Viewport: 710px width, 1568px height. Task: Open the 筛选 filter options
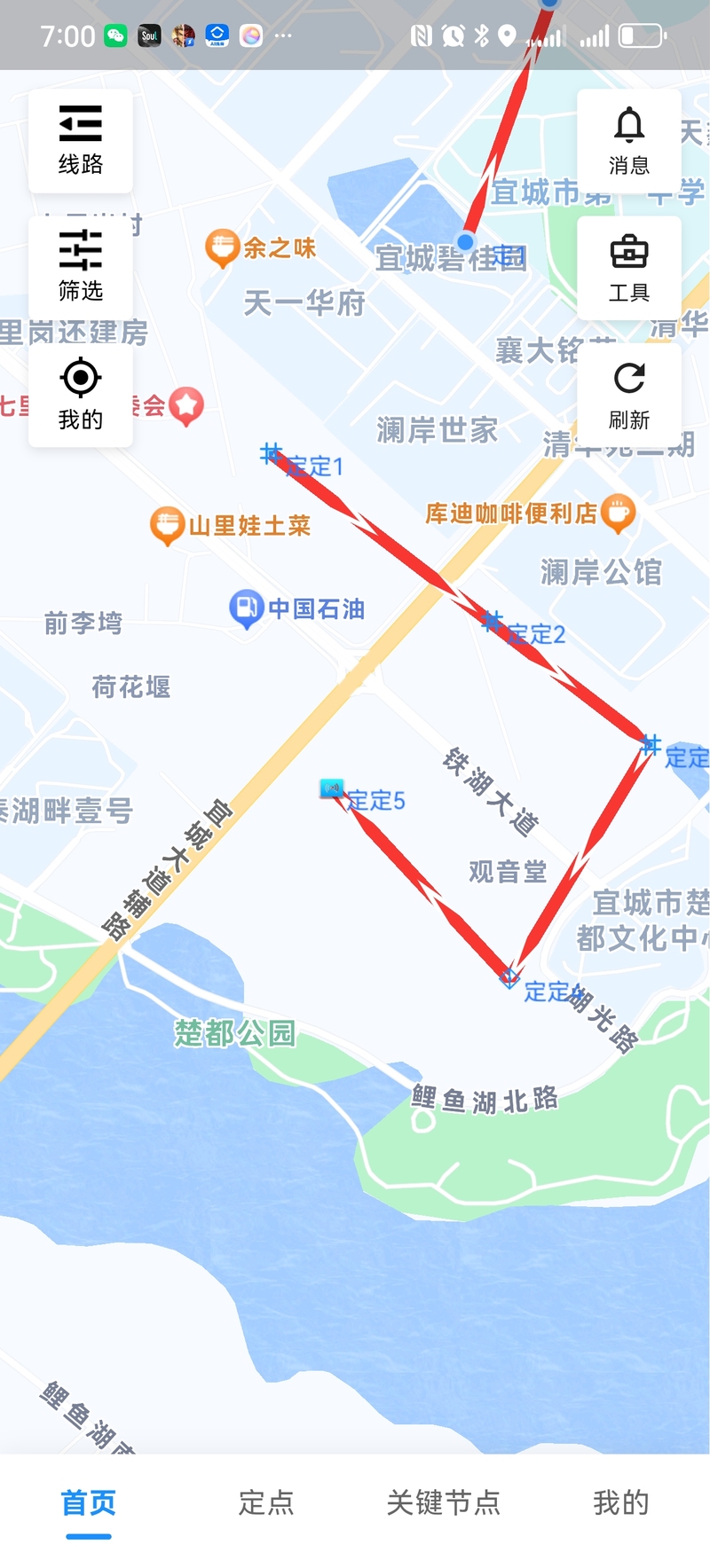point(81,266)
